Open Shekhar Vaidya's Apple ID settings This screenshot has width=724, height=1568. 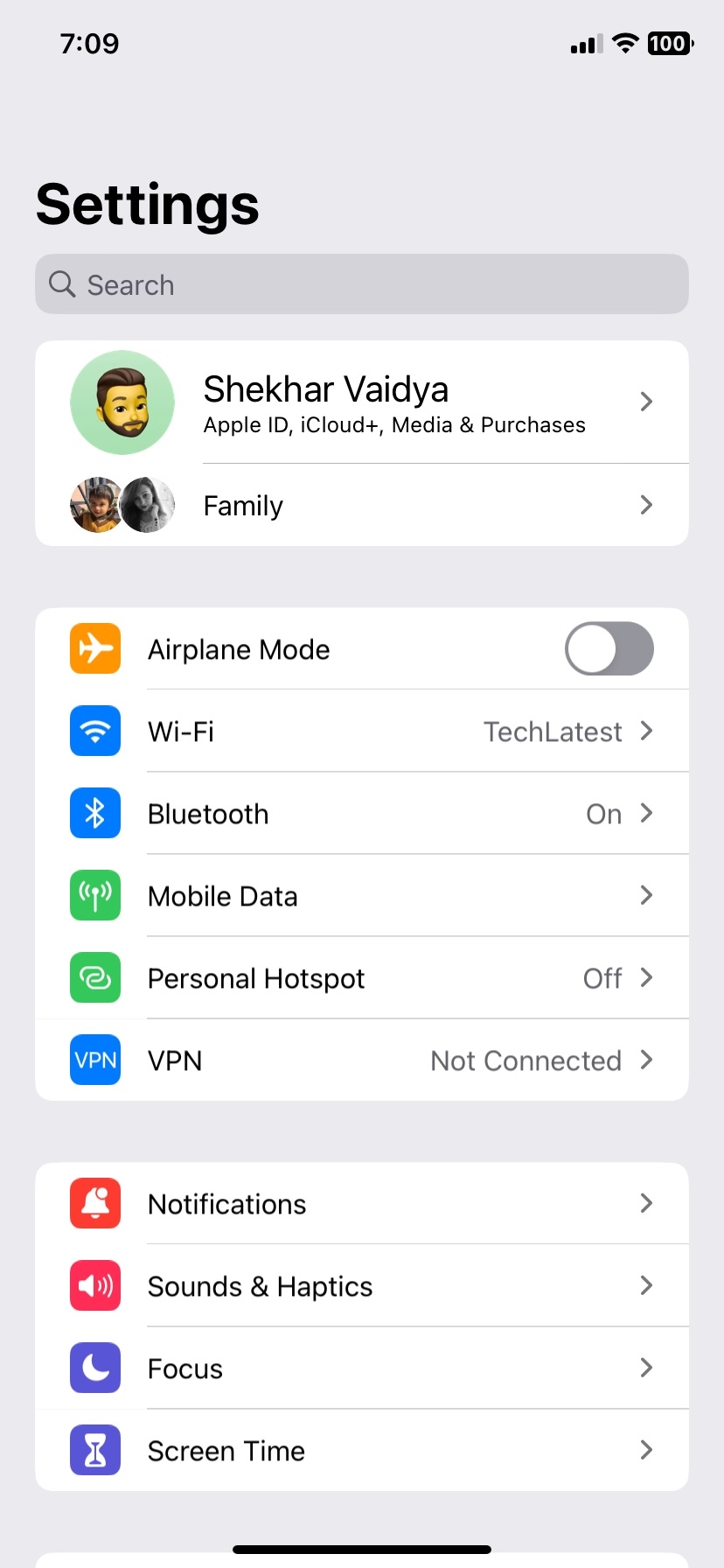362,402
